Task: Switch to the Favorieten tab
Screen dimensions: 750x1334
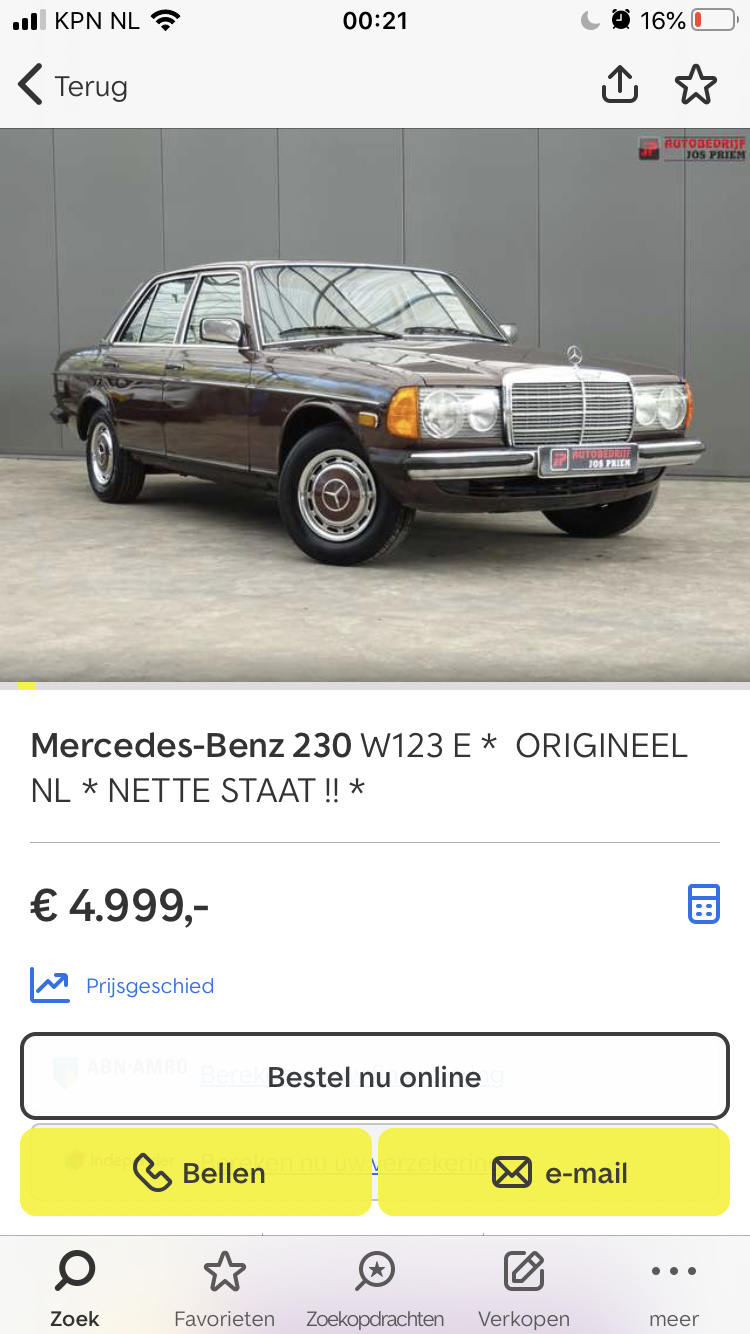Action: 224,1290
